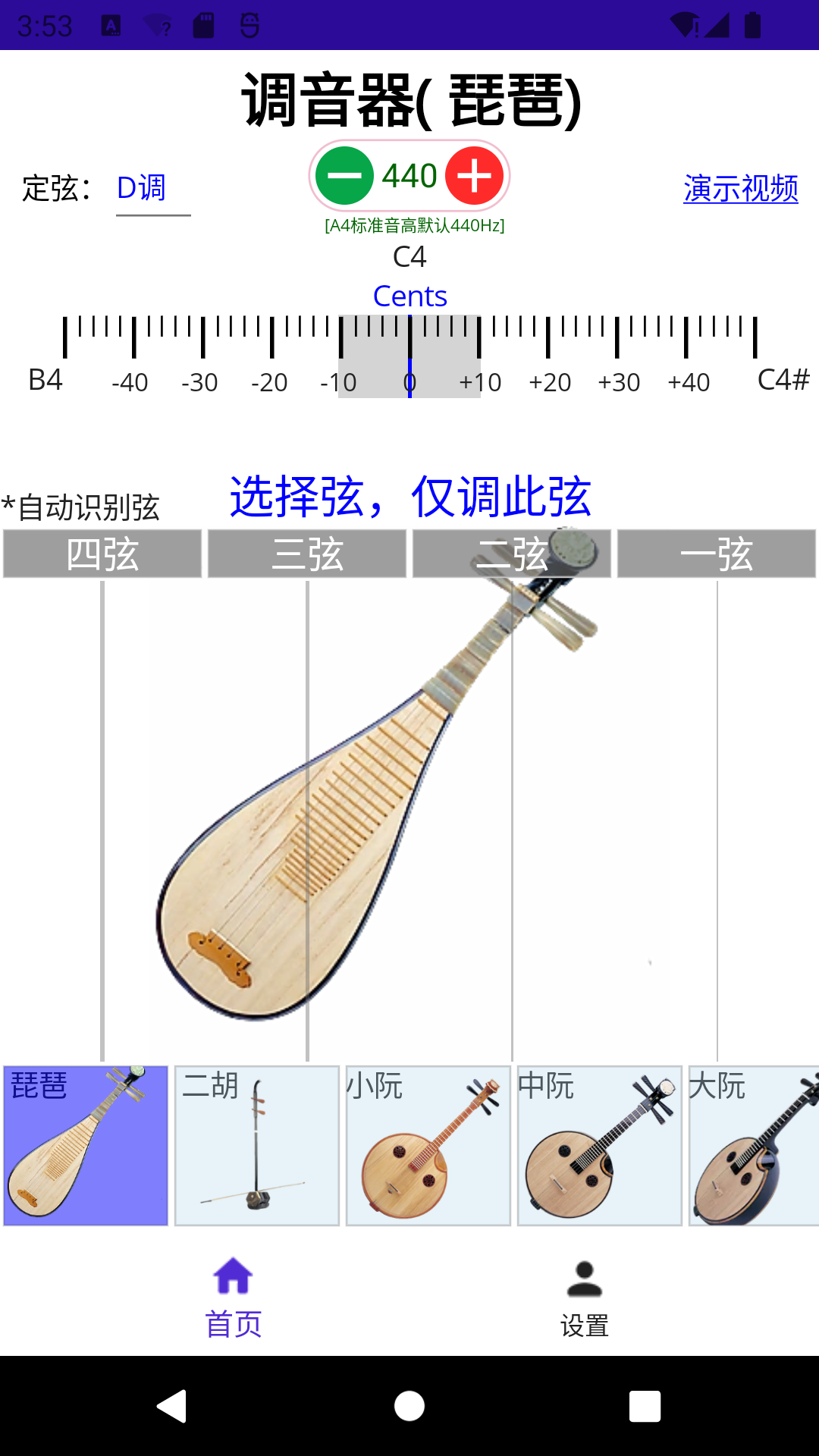Toggle the 二弦 string selection
This screenshot has width=819, height=1456.
512,556
